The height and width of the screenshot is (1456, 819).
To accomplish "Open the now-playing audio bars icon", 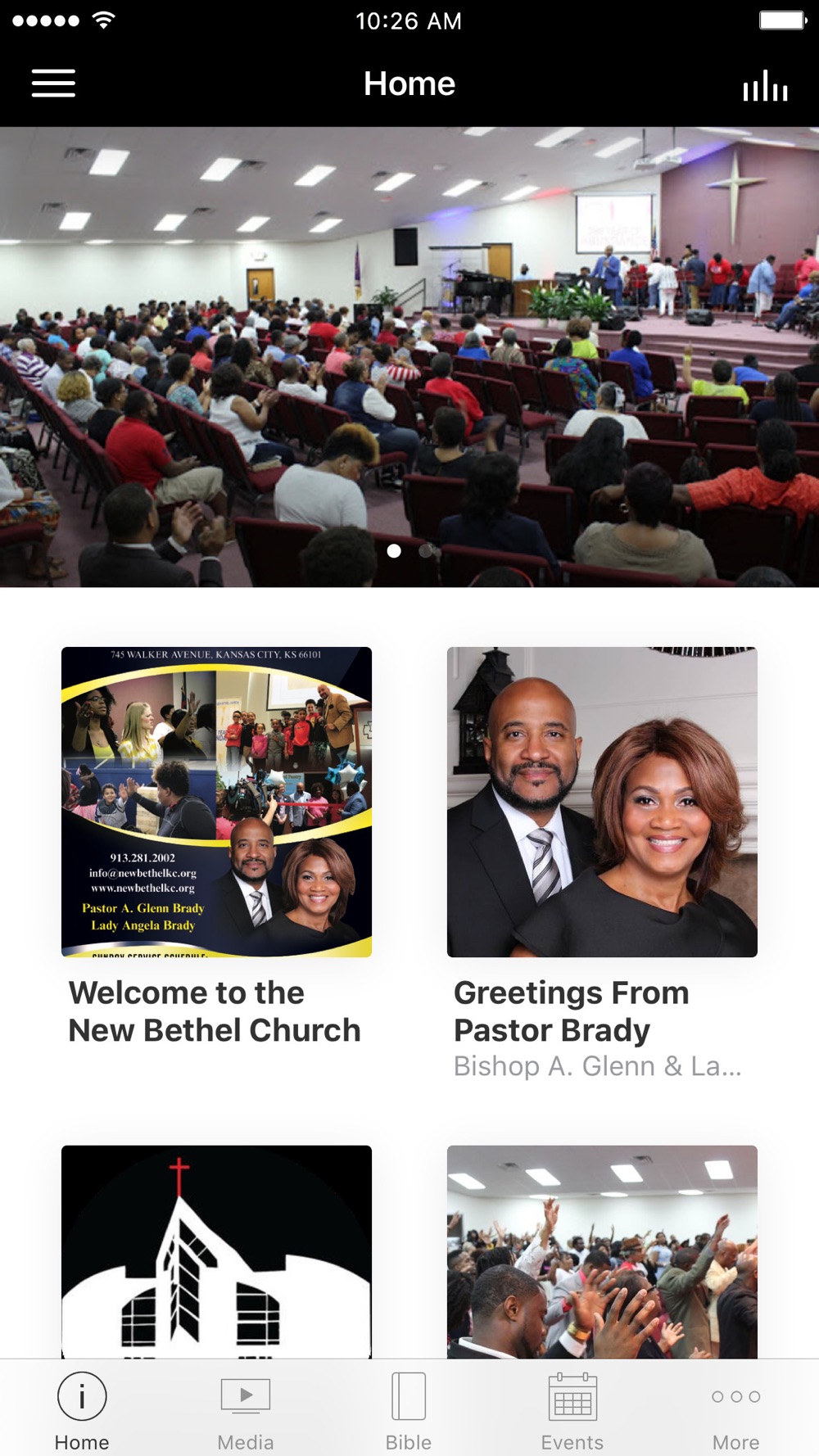I will (x=765, y=85).
